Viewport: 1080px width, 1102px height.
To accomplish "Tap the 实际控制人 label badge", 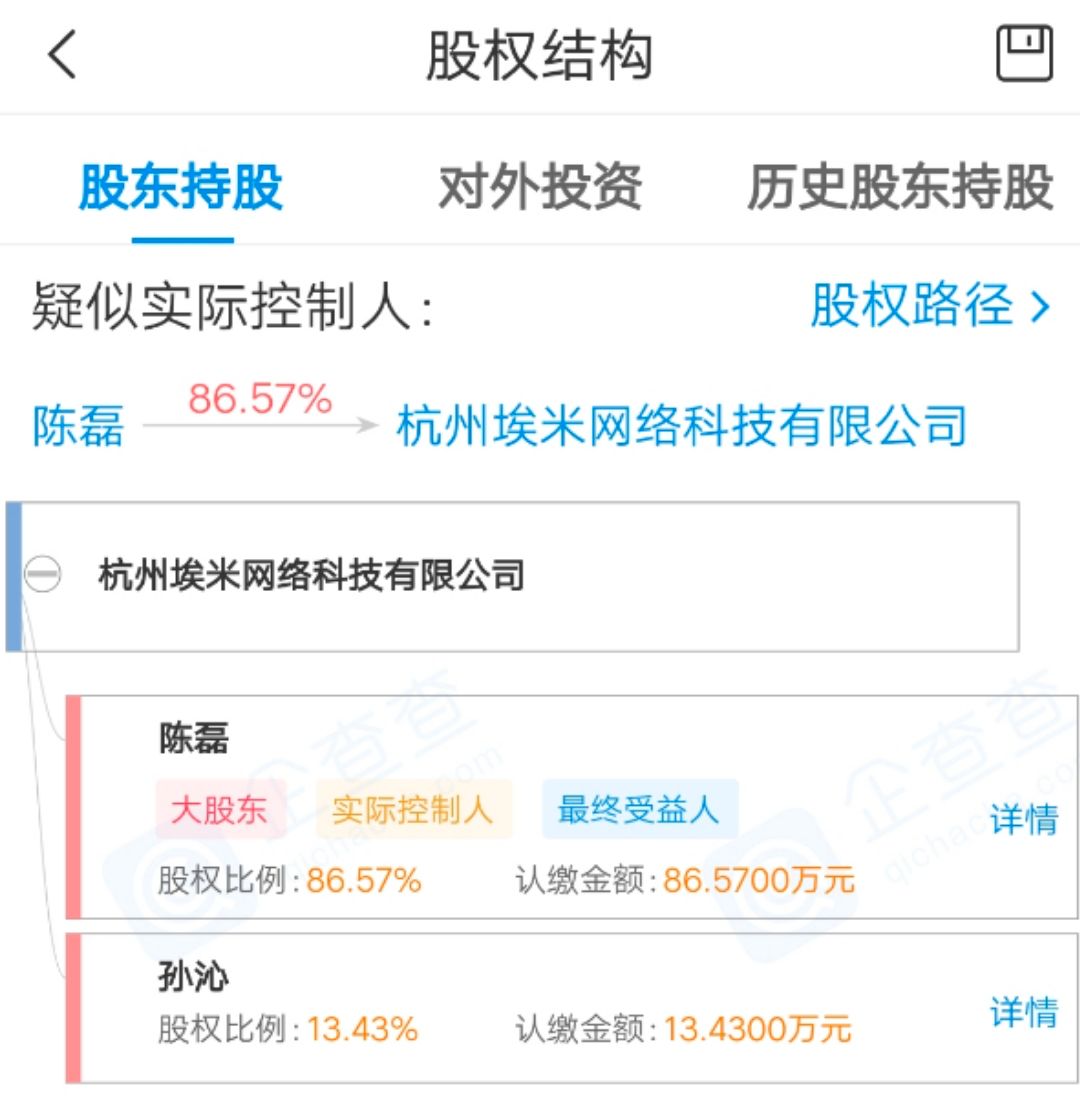I will (410, 811).
